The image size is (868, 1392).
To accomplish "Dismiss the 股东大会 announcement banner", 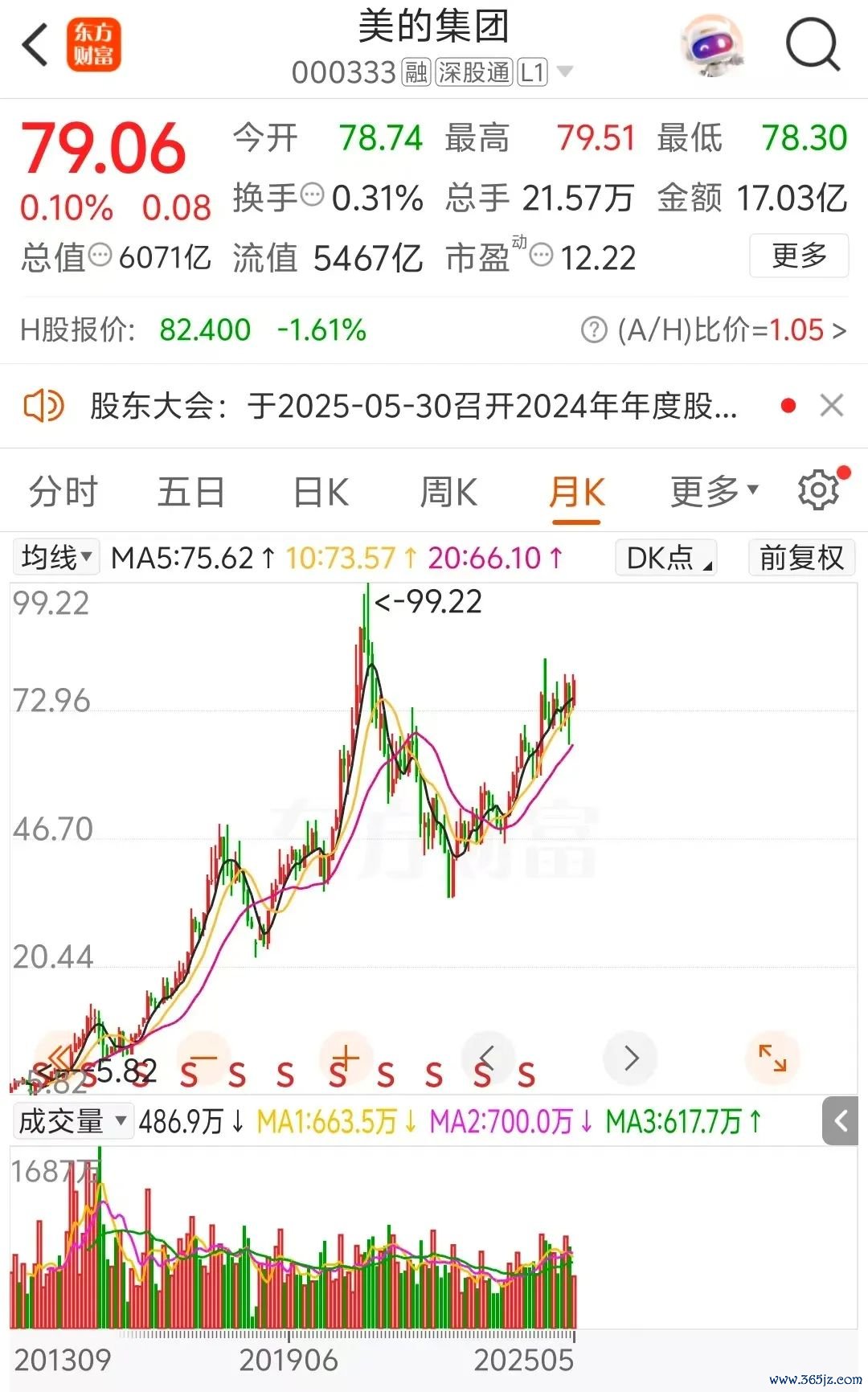I will click(832, 405).
